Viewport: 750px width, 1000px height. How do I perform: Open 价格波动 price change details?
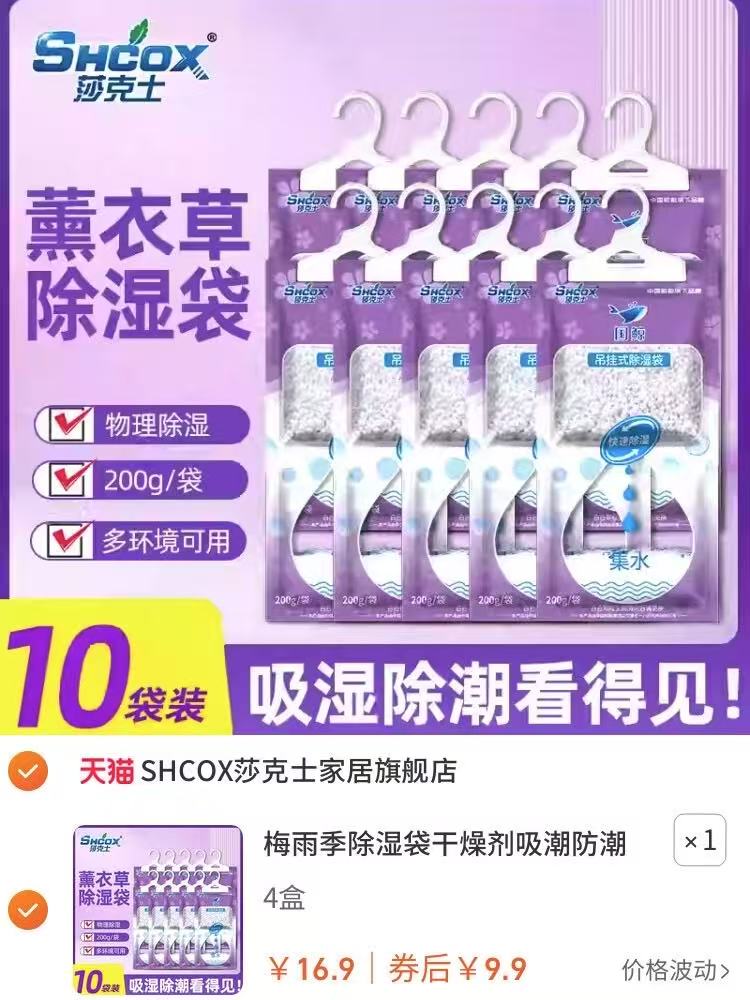coord(675,969)
